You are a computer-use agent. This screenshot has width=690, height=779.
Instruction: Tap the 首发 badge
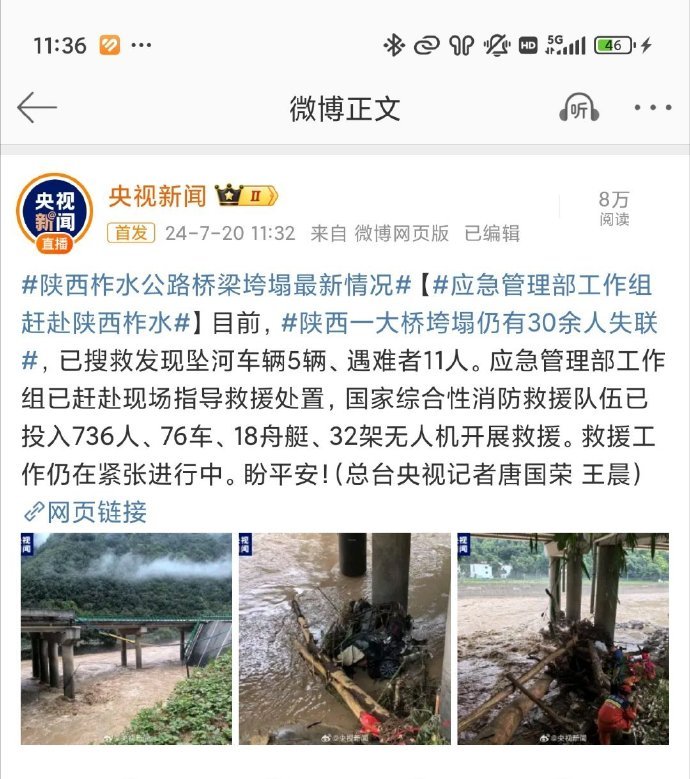(131, 233)
